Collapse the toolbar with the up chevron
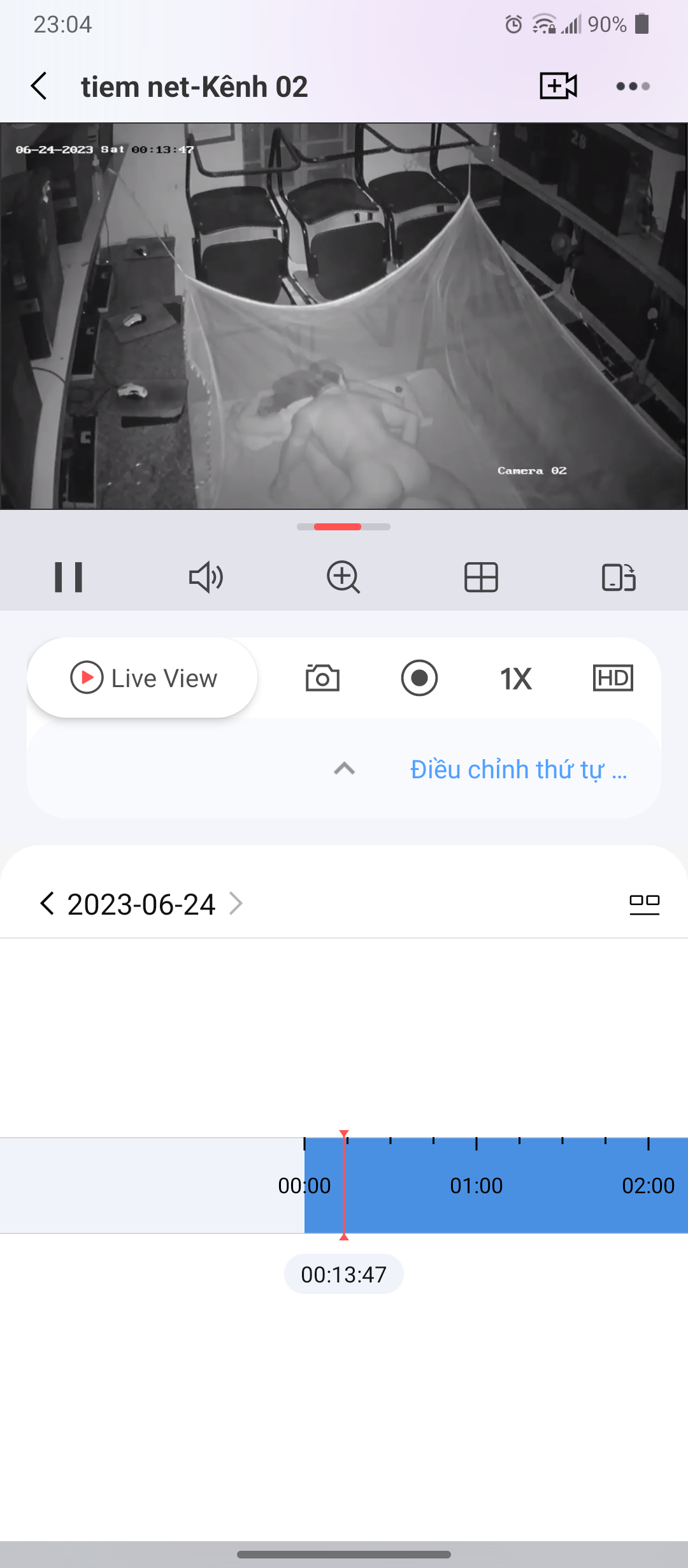The width and height of the screenshot is (688, 1568). point(344,769)
